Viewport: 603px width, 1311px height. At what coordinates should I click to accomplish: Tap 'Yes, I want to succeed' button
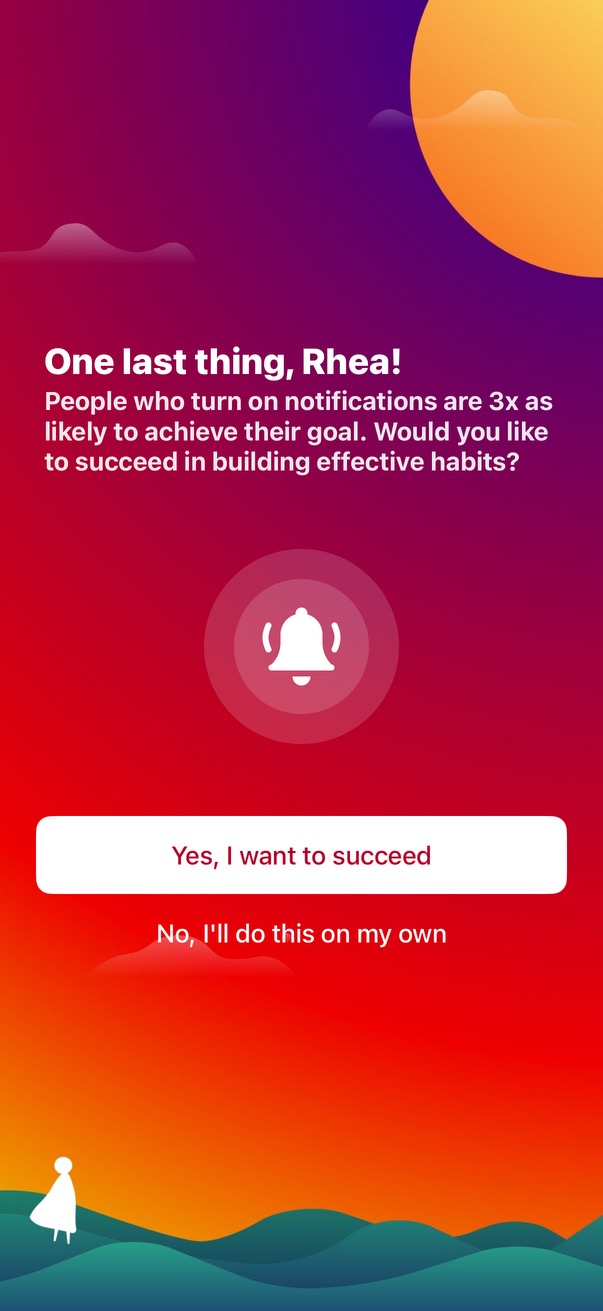click(x=301, y=855)
